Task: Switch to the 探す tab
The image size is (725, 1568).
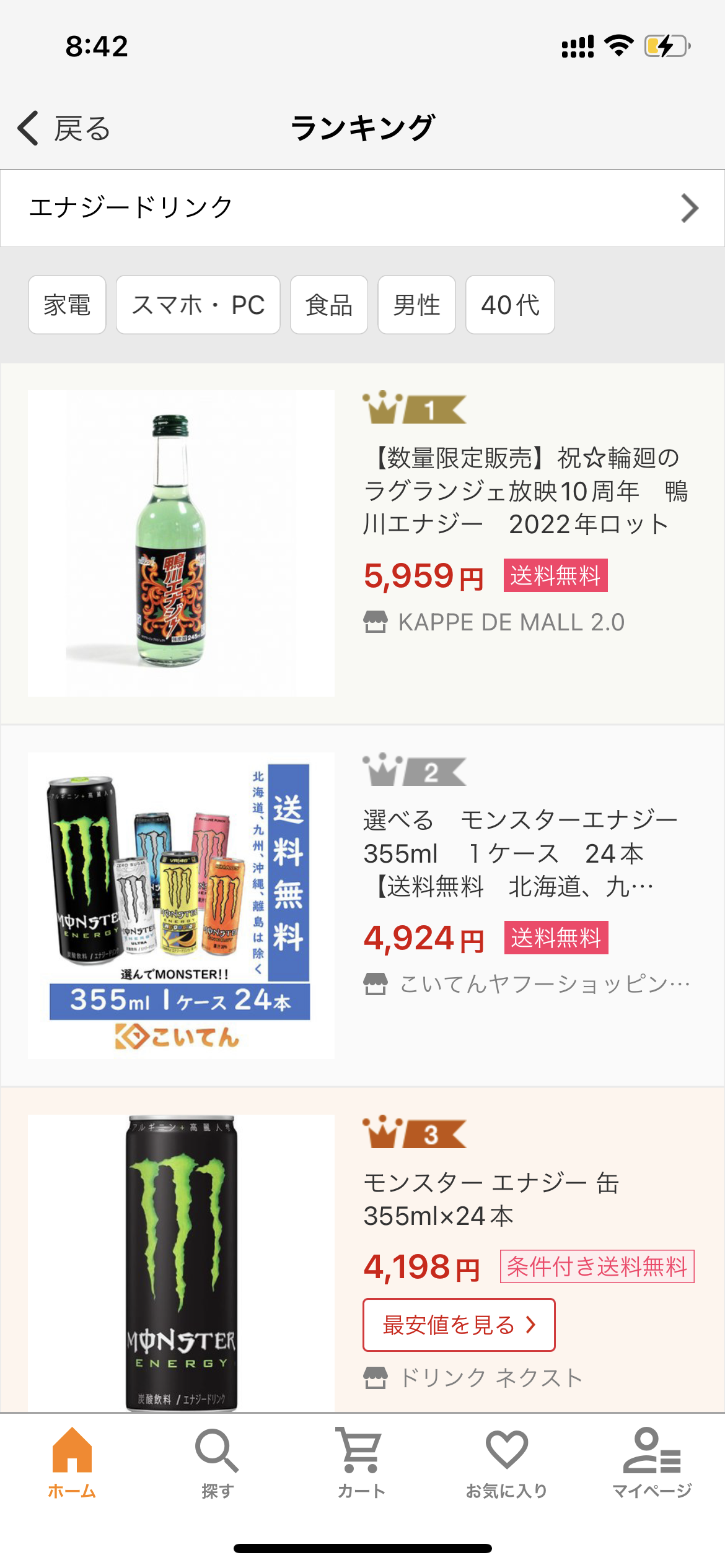Action: 217,1461
